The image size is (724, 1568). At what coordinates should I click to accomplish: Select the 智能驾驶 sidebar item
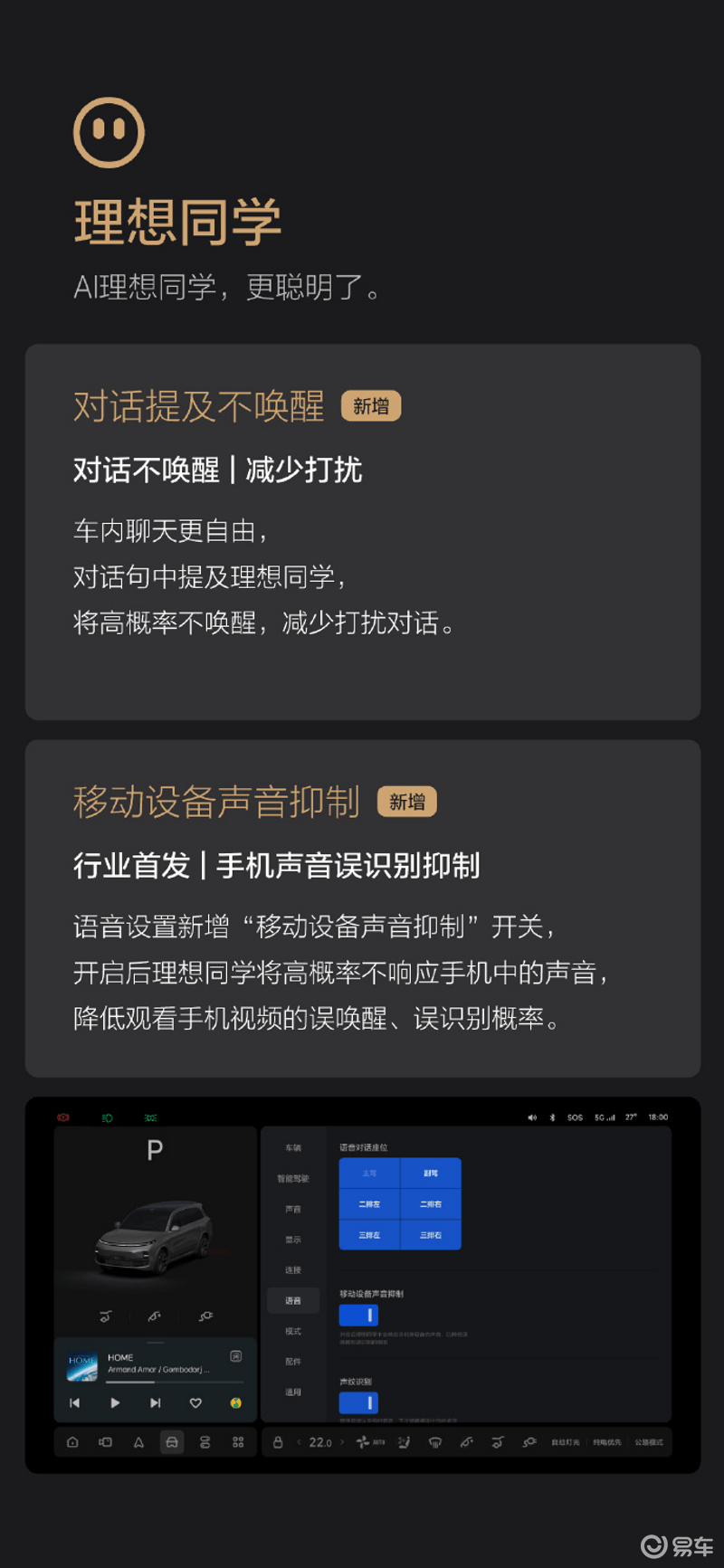point(294,1180)
